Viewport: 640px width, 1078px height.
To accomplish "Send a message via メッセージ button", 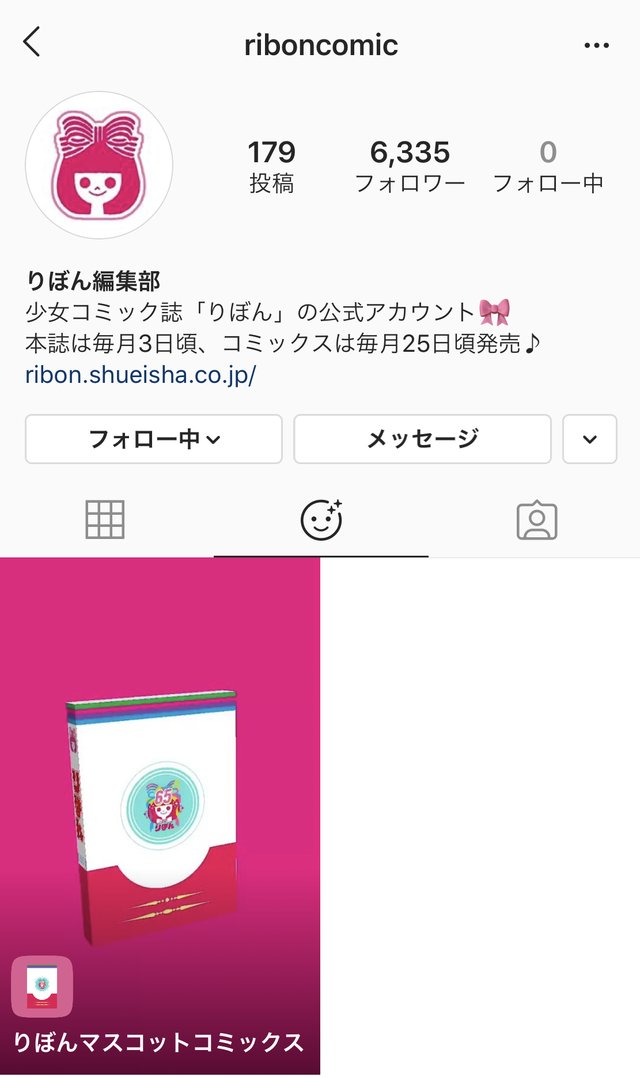I will tap(422, 439).
